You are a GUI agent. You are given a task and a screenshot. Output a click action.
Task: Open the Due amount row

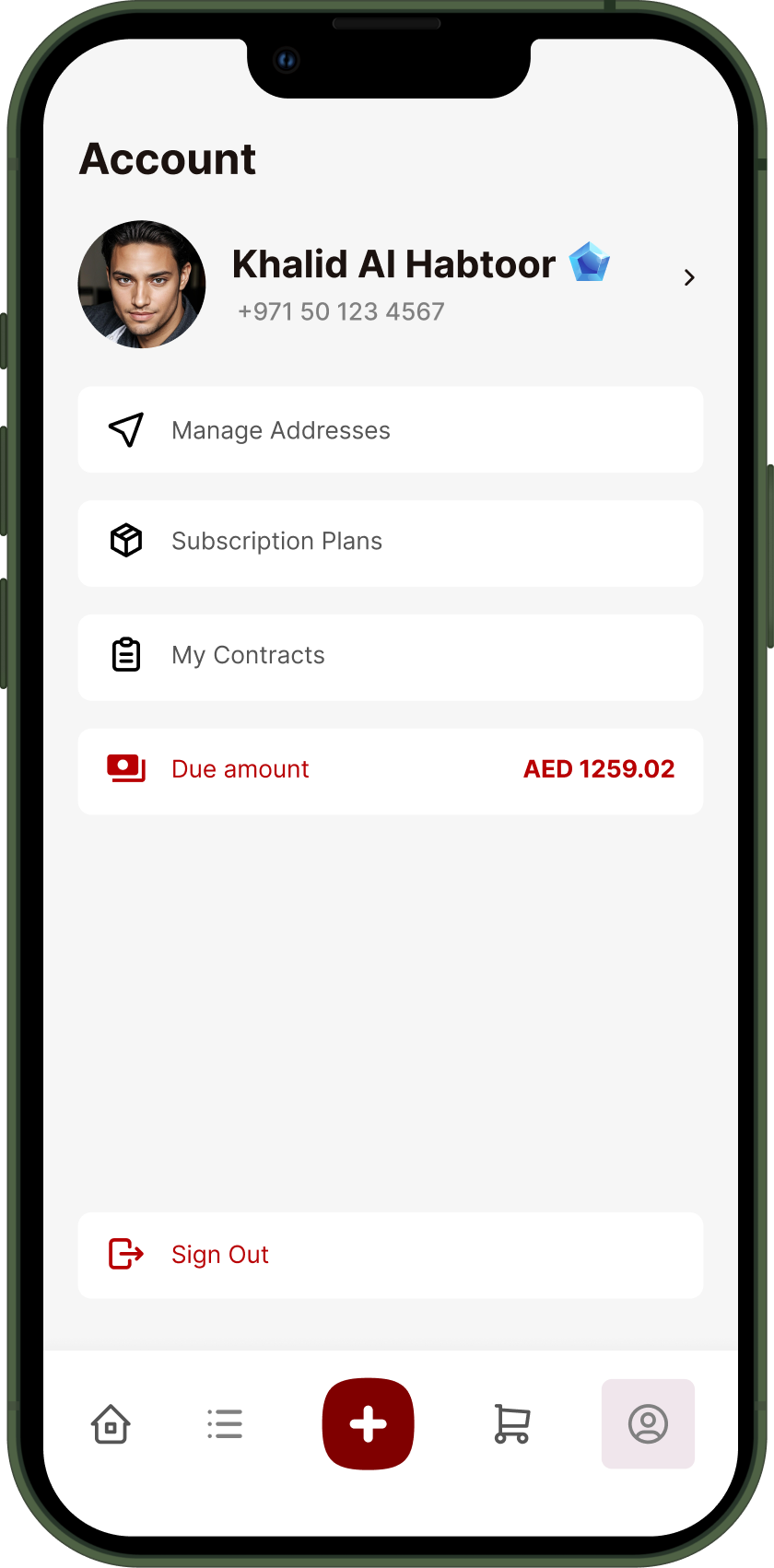point(390,771)
